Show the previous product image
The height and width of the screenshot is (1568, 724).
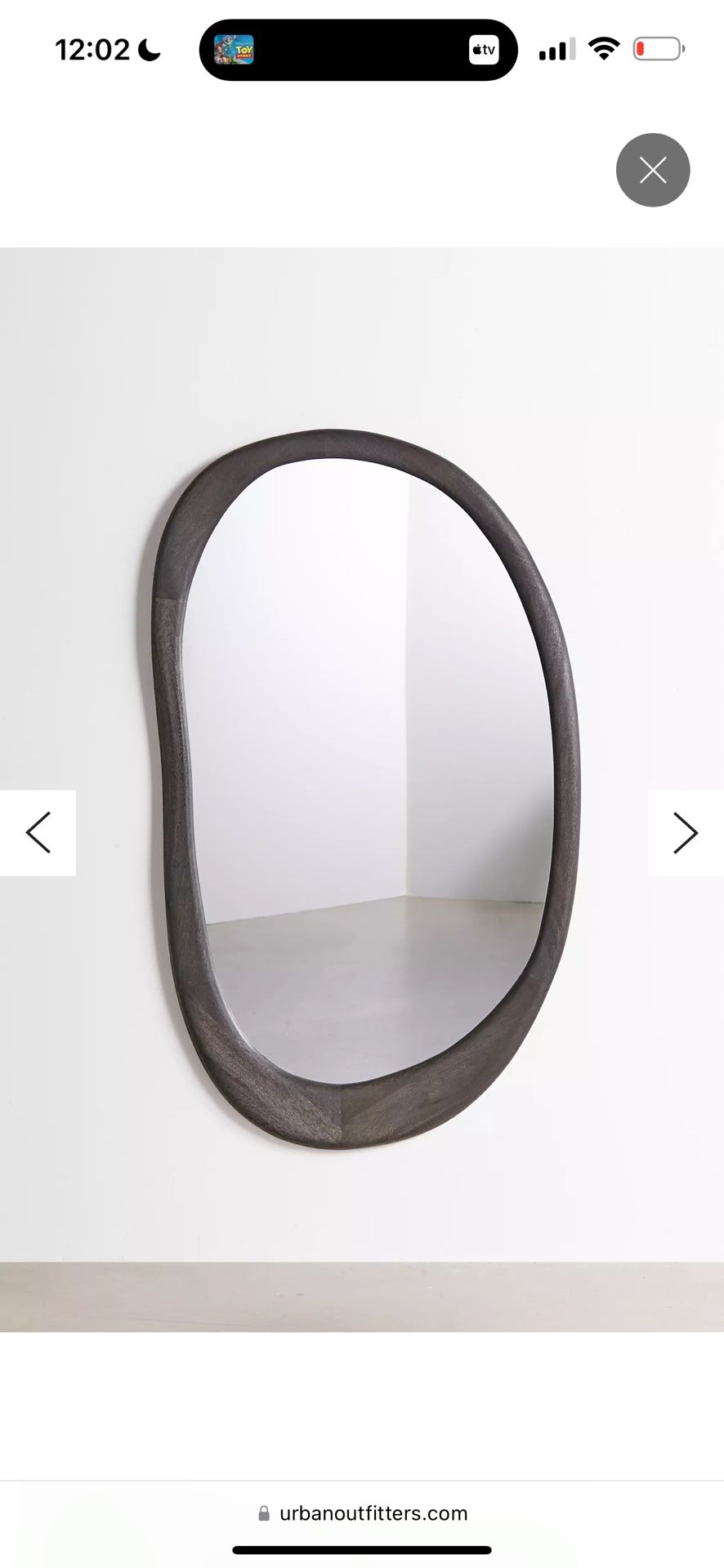pyautogui.click(x=38, y=833)
